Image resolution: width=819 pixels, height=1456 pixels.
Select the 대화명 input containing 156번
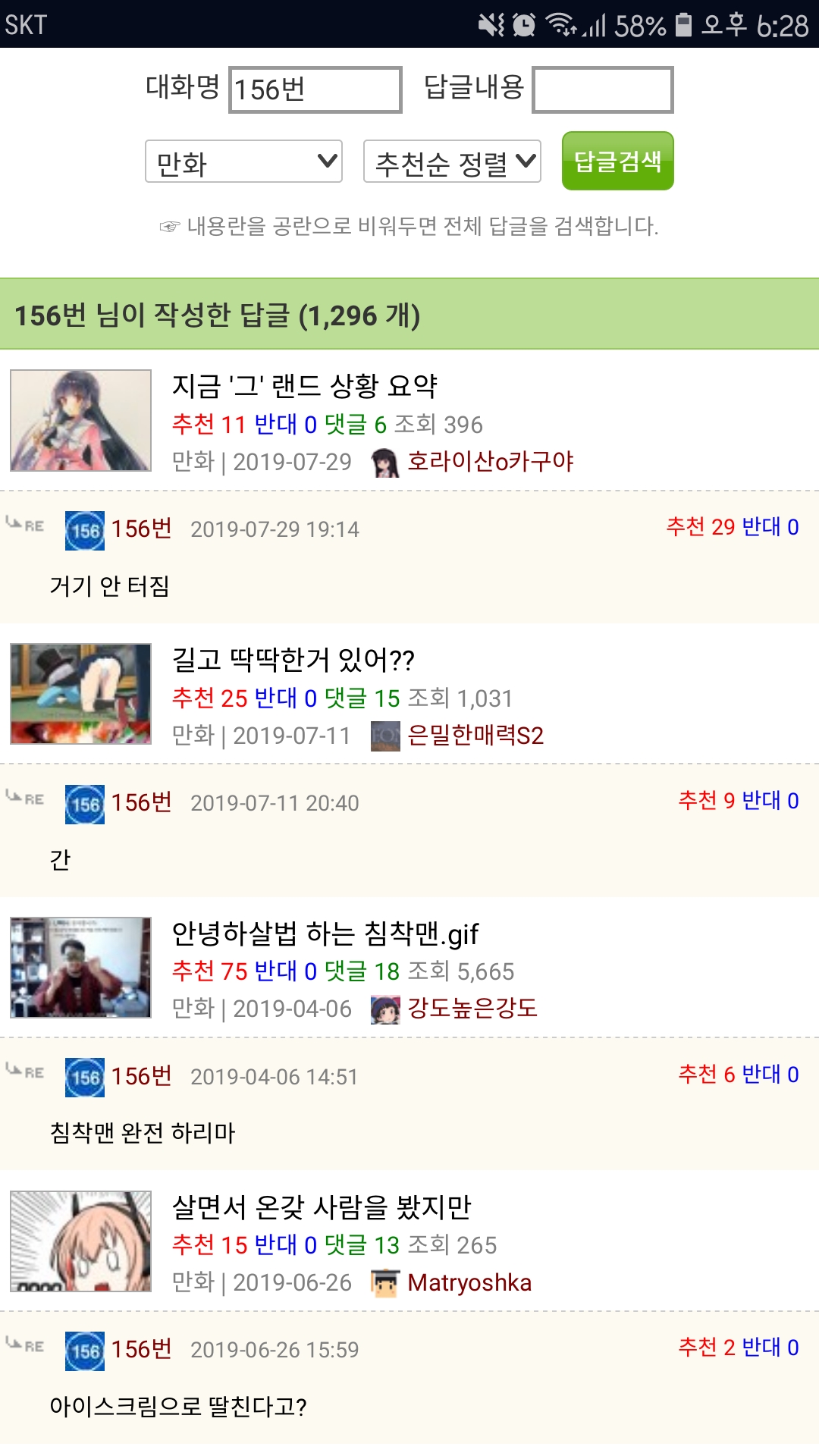point(316,89)
